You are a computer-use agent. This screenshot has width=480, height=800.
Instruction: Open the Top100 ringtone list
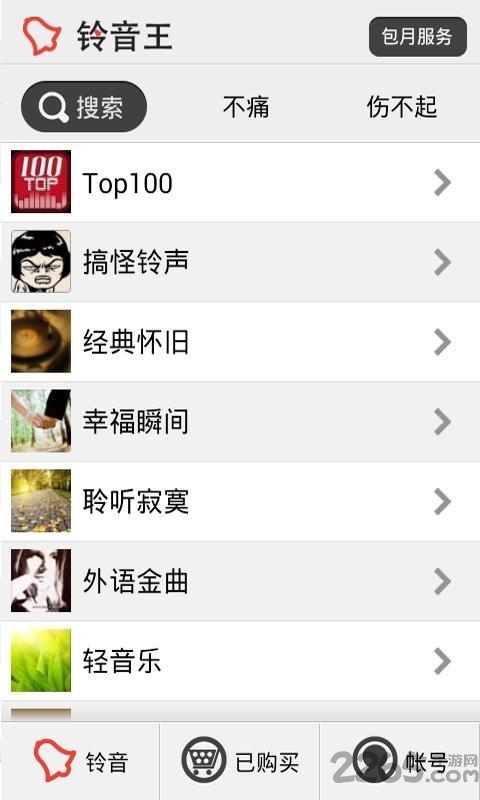pos(240,182)
